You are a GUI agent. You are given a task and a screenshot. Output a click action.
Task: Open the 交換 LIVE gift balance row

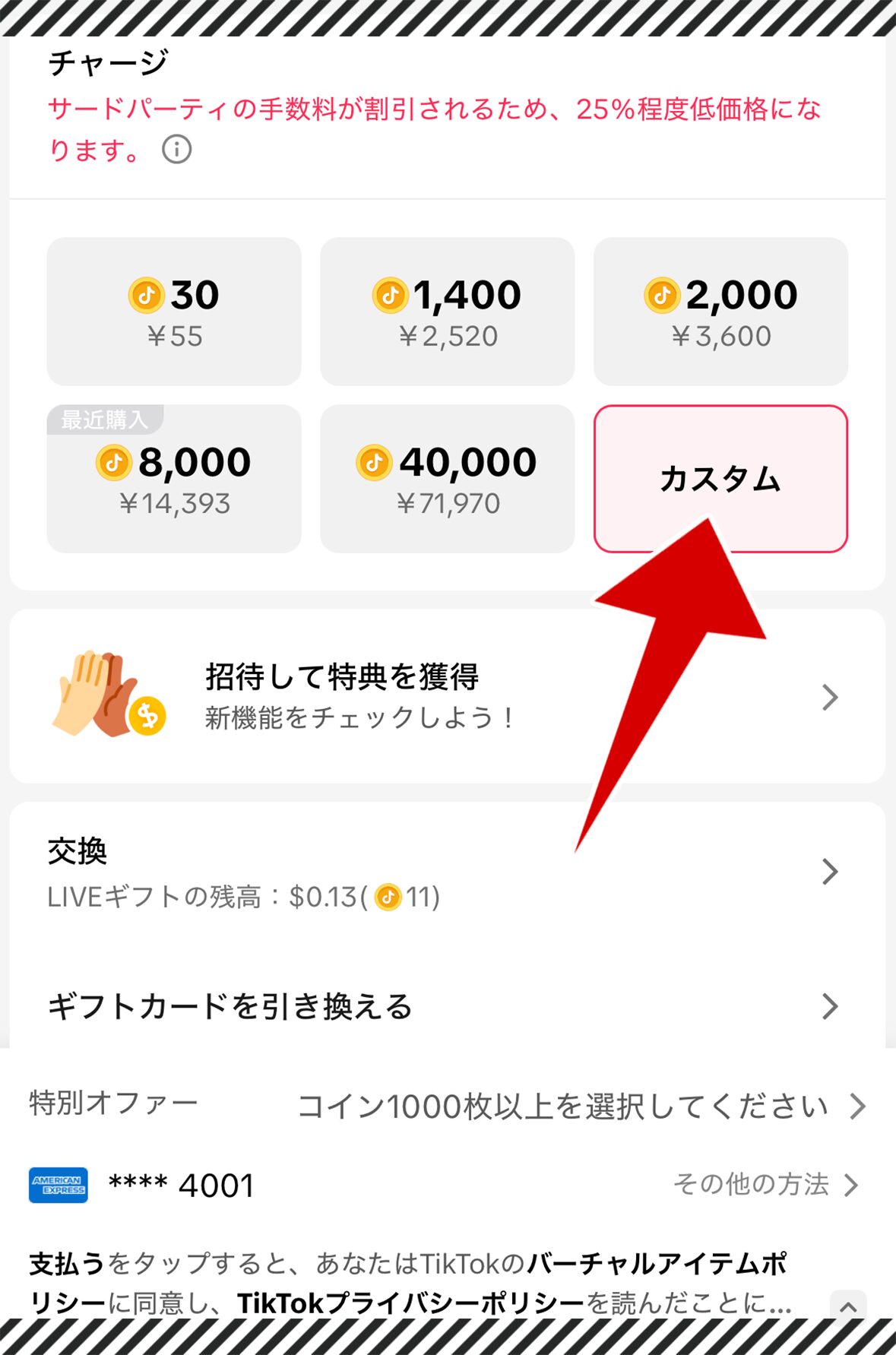pos(447,872)
